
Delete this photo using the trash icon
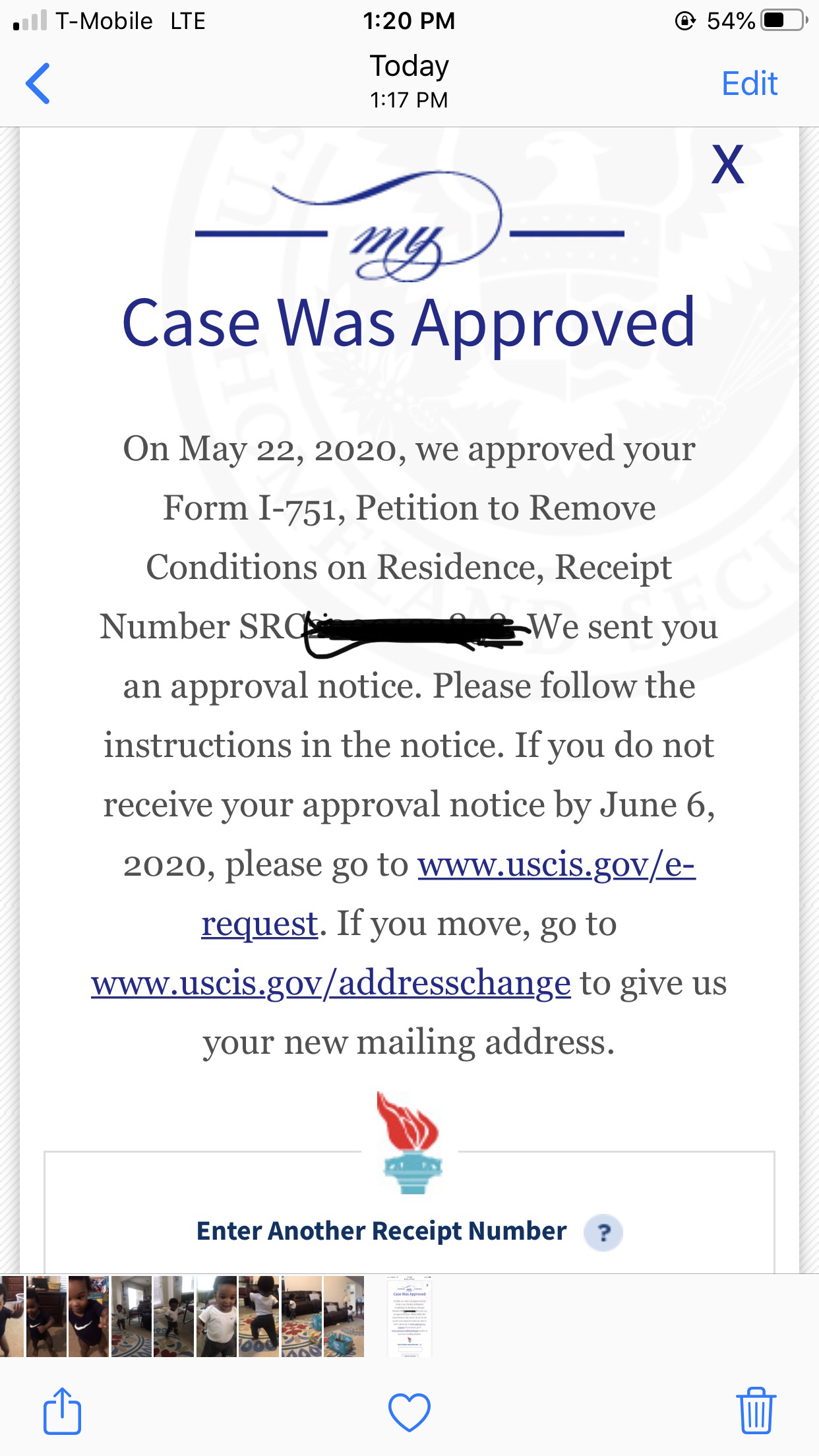click(756, 1410)
